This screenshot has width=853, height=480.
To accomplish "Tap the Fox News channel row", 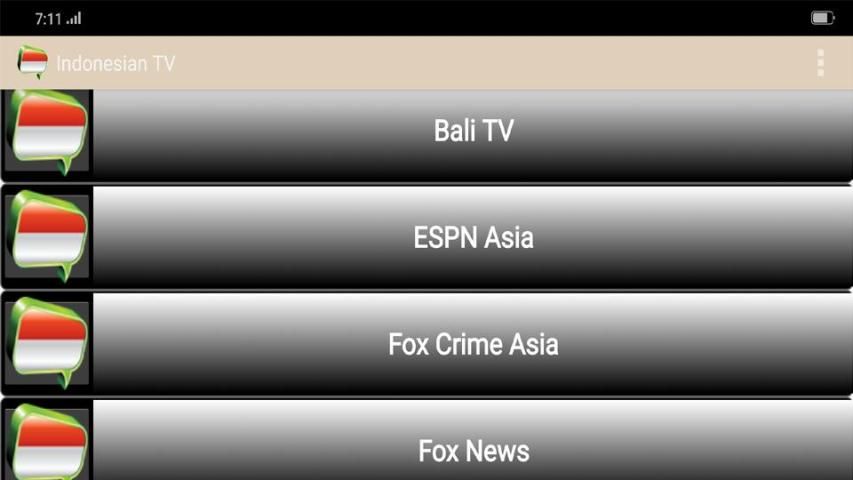I will point(473,450).
